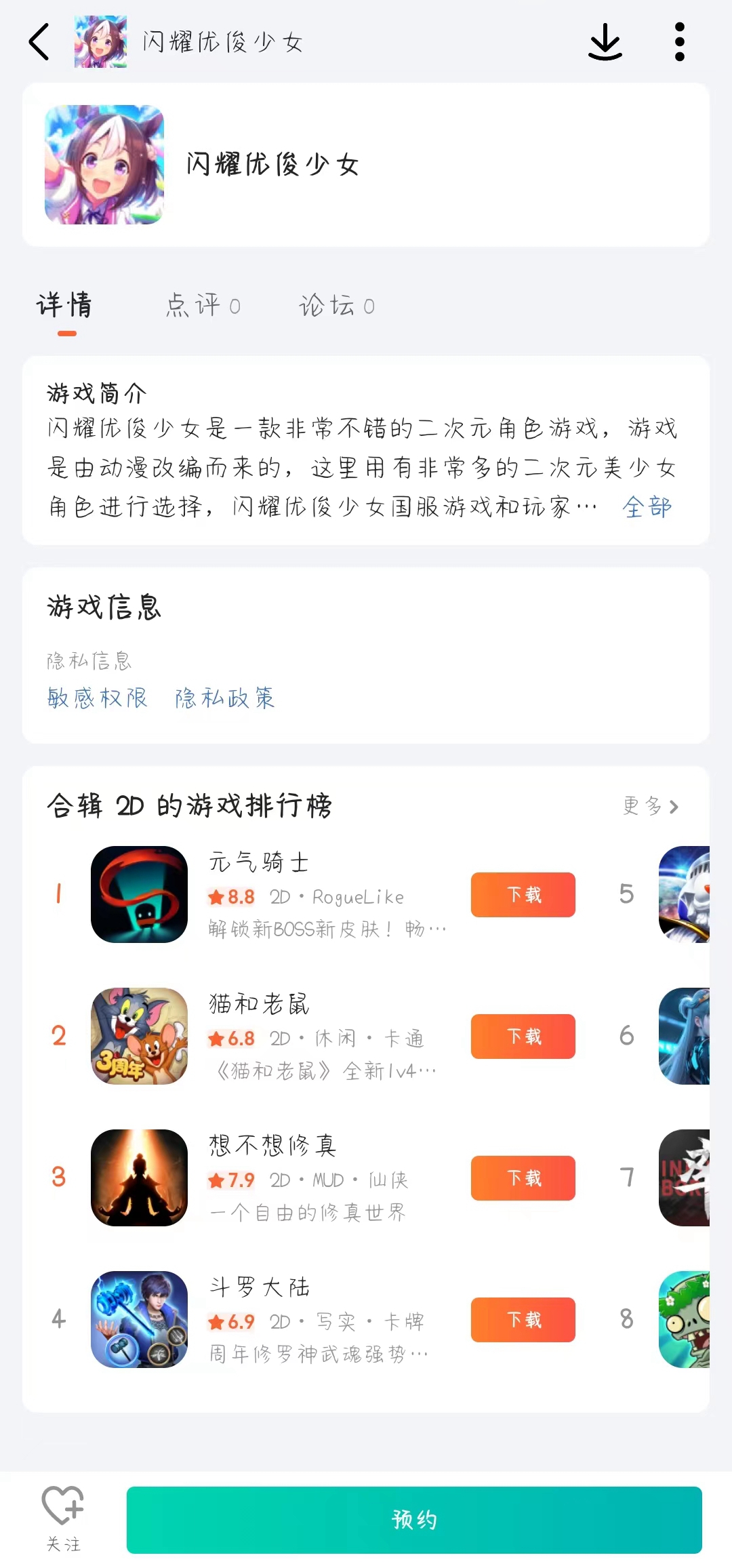Open the download manager icon
Viewport: 732px width, 1568px height.
tap(605, 42)
